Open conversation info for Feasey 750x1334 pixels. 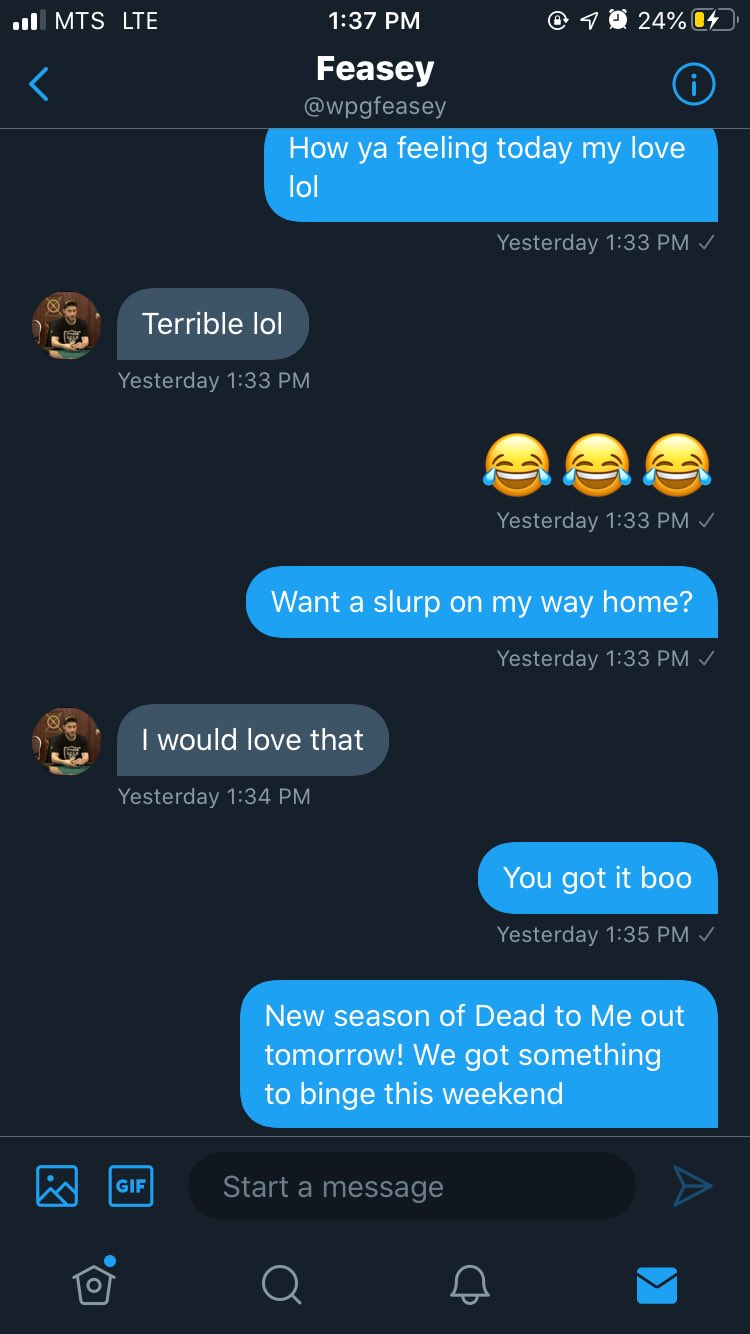[x=693, y=85]
